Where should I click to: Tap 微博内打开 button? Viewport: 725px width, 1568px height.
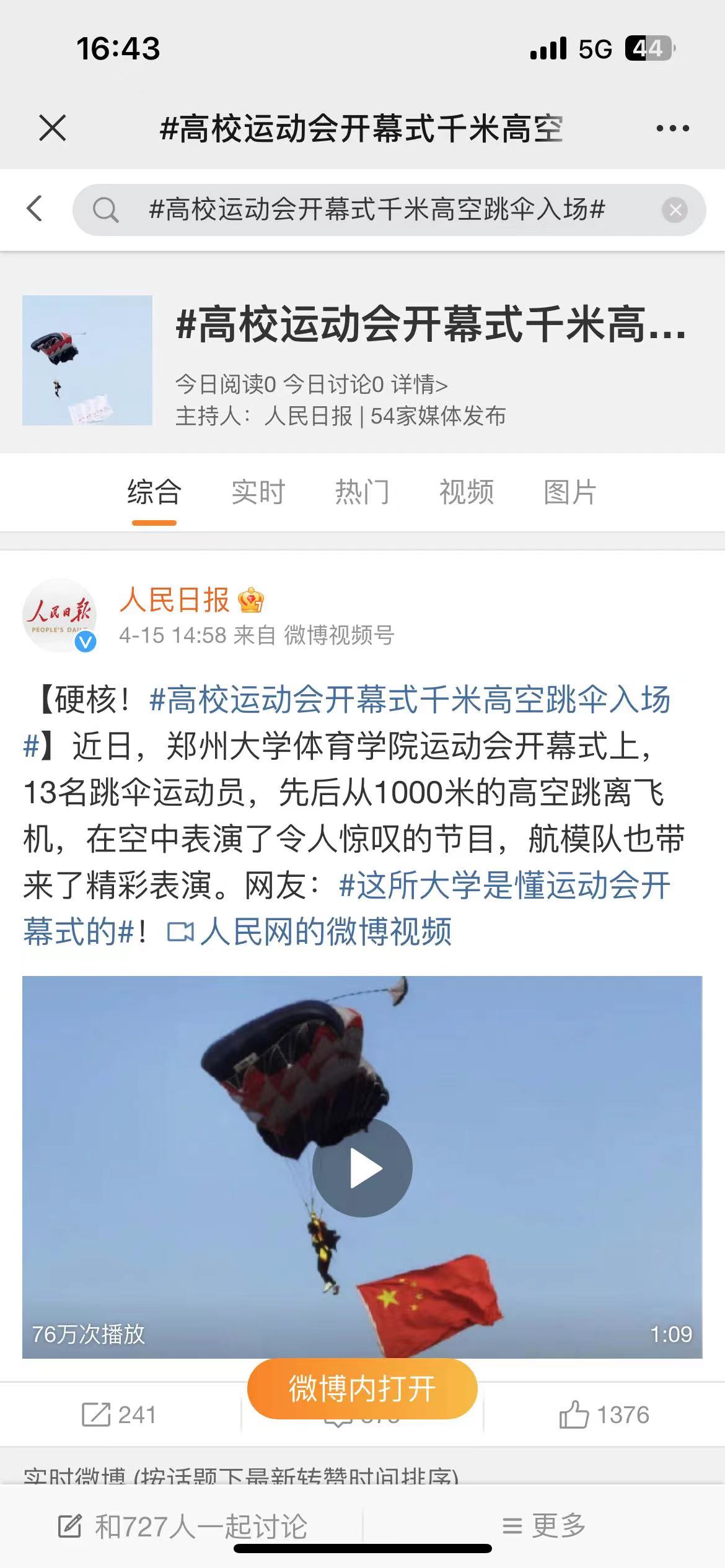pos(362,1388)
